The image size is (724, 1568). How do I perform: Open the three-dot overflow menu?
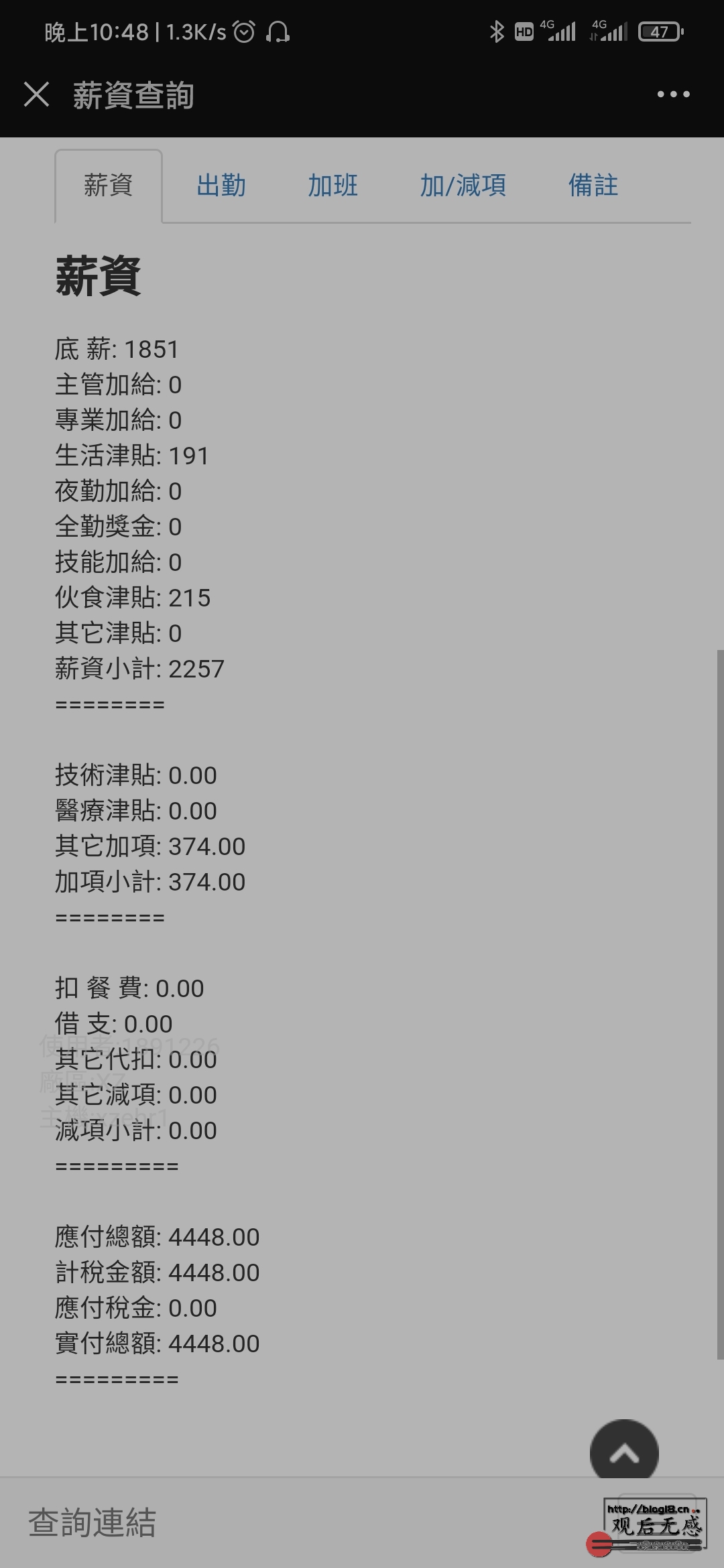[673, 94]
